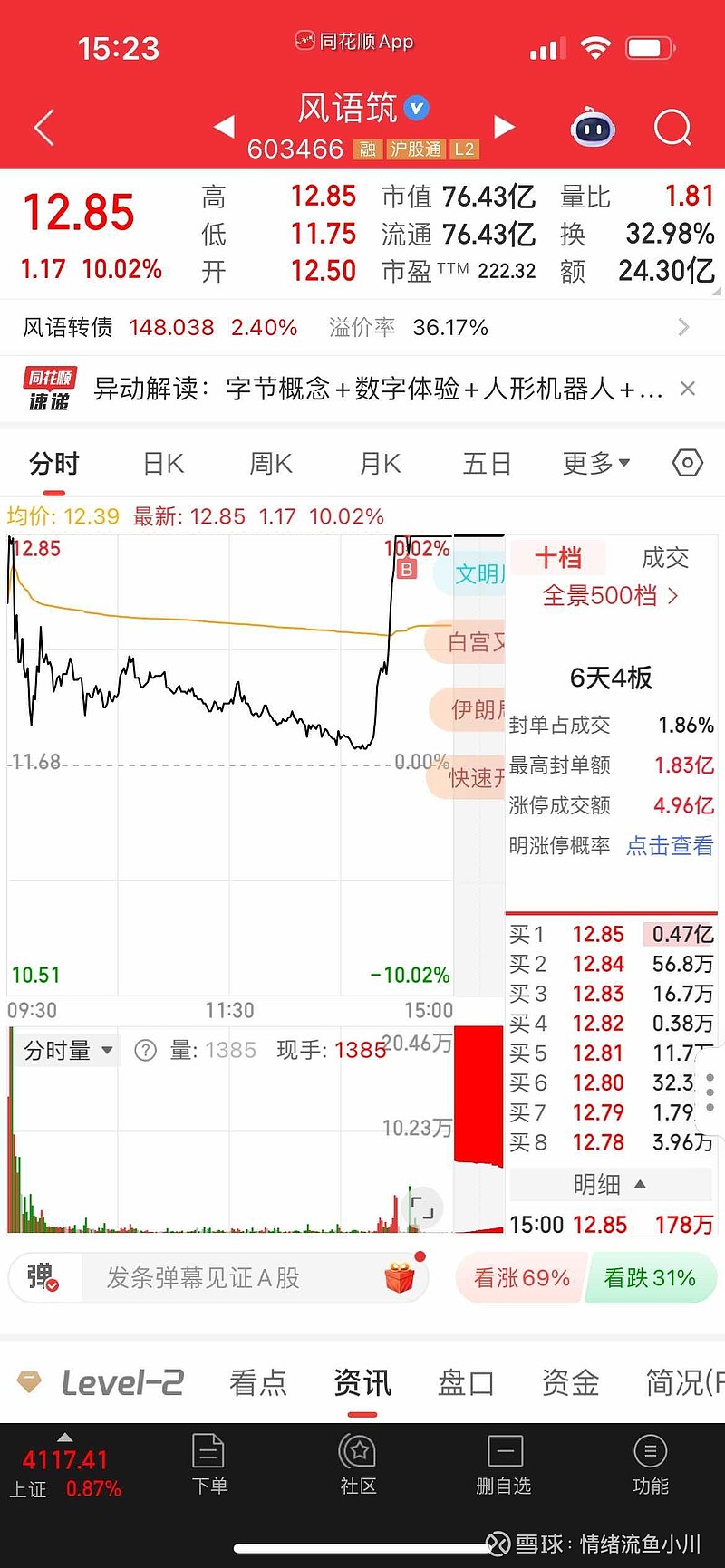725x1568 pixels.
Task: Switch to the 成交 tab
Action: tap(664, 558)
